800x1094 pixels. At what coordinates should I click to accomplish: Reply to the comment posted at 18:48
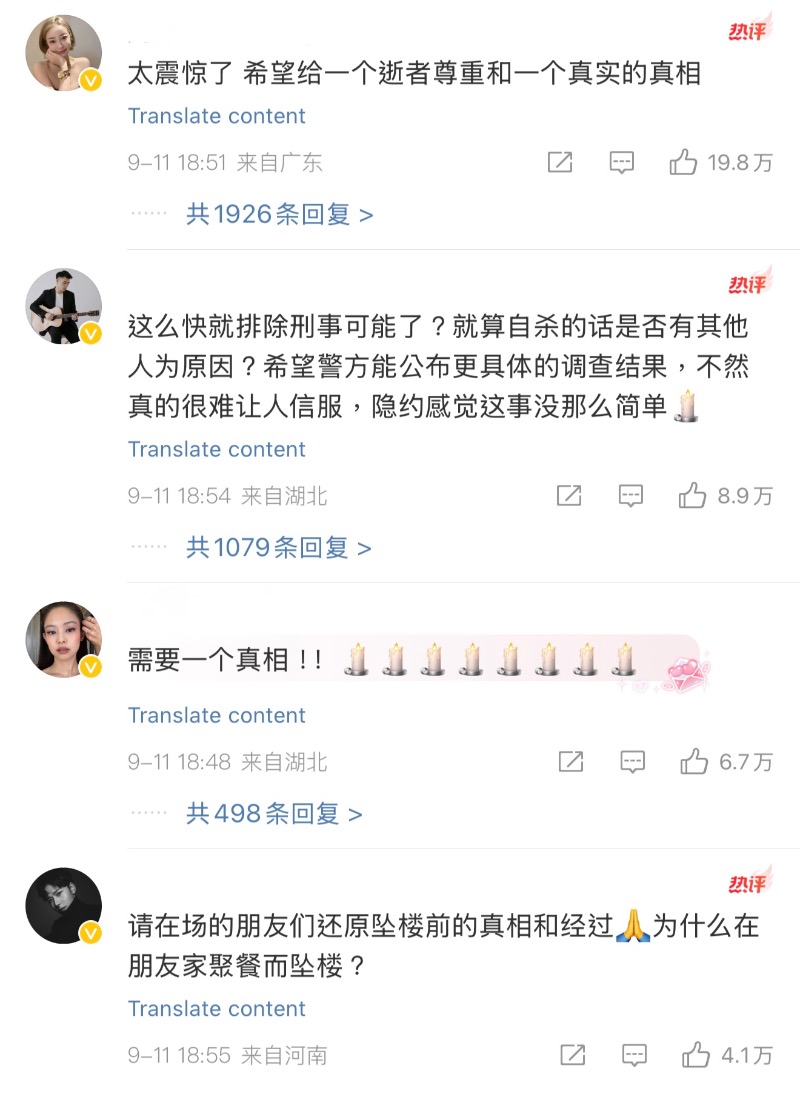coord(632,762)
